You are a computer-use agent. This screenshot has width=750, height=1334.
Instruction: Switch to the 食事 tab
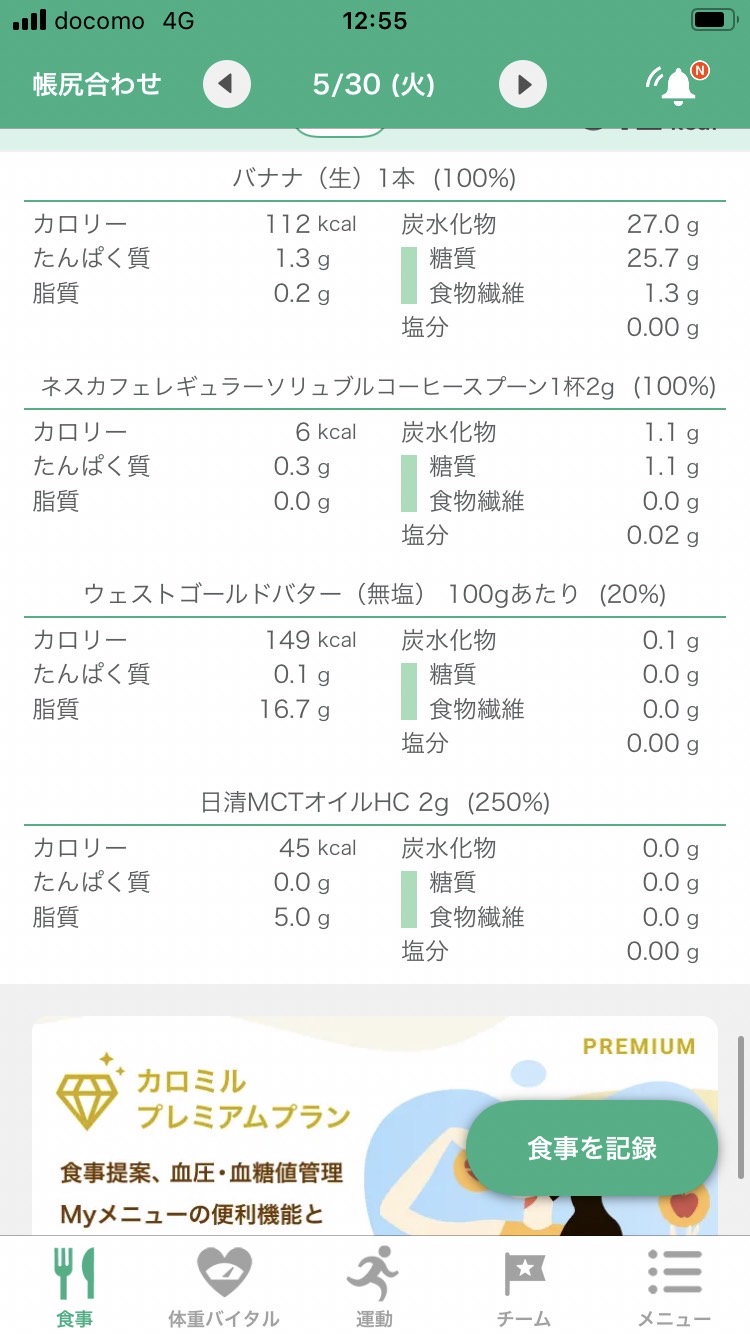coord(75,1286)
